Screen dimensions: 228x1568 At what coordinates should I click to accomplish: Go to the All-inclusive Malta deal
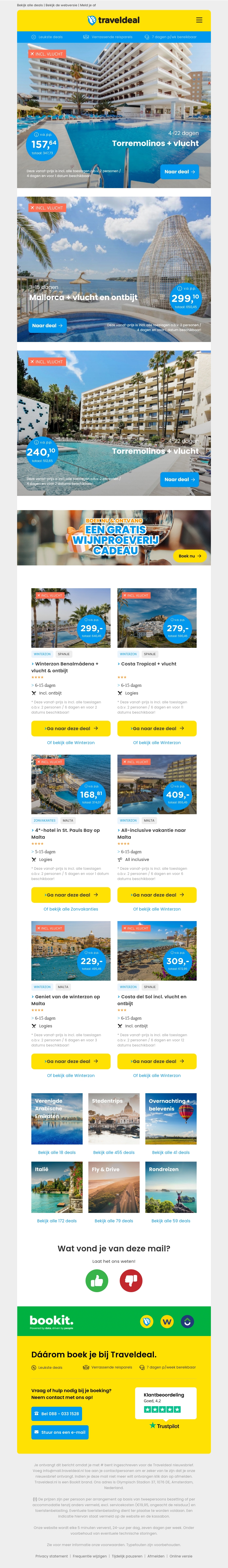click(157, 895)
